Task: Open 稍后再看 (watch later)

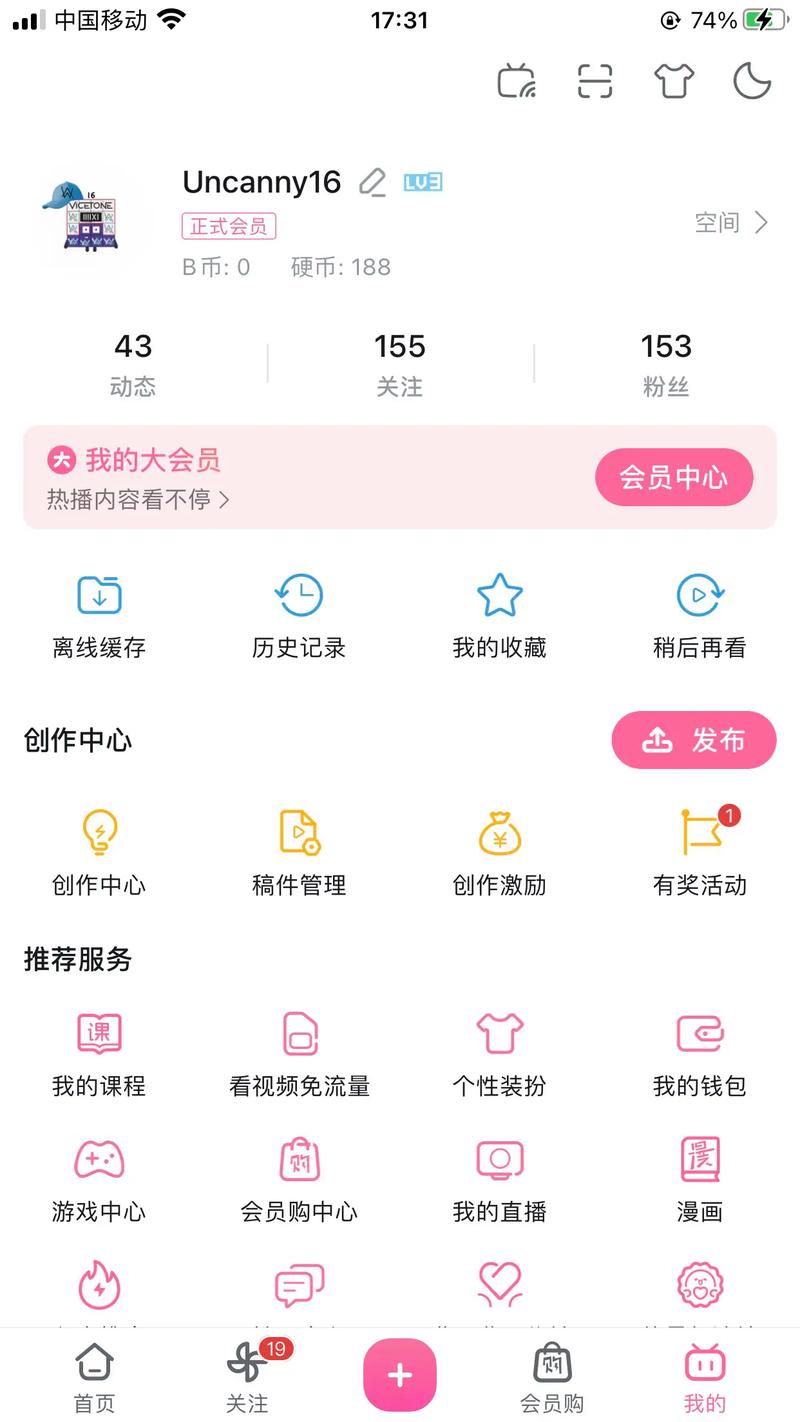Action: coord(699,612)
